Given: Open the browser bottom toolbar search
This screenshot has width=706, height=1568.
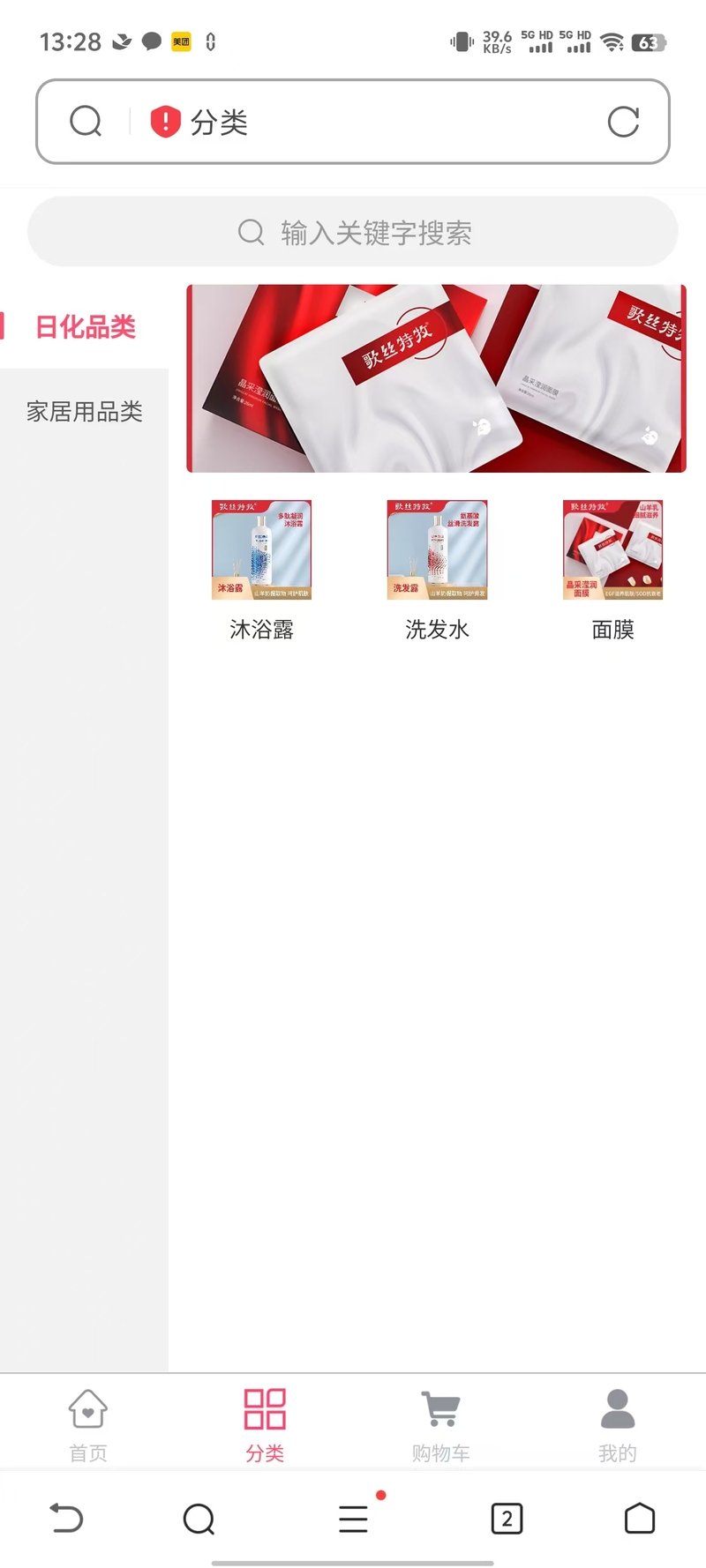Looking at the screenshot, I should click(x=199, y=1519).
